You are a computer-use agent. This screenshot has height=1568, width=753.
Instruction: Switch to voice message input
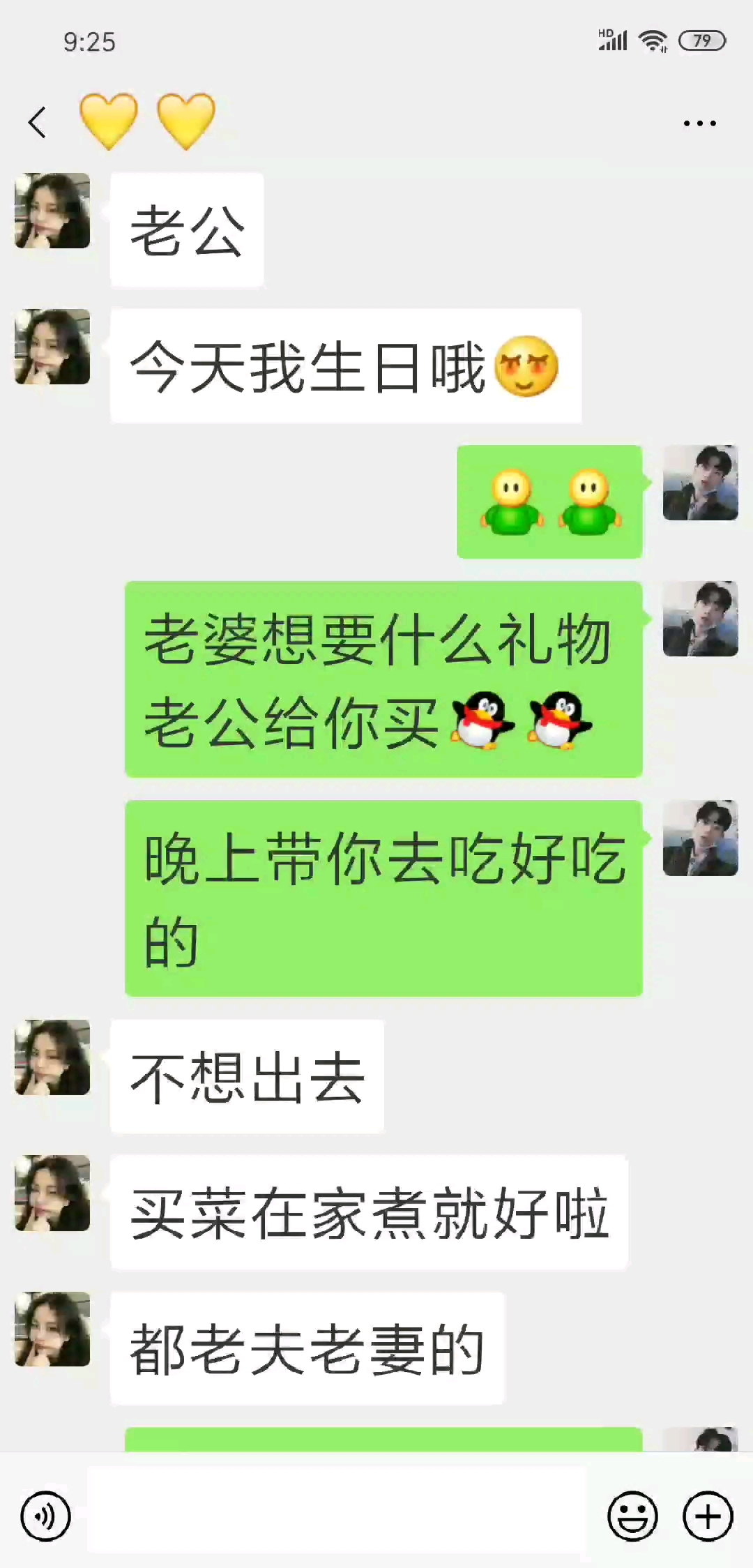46,1516
